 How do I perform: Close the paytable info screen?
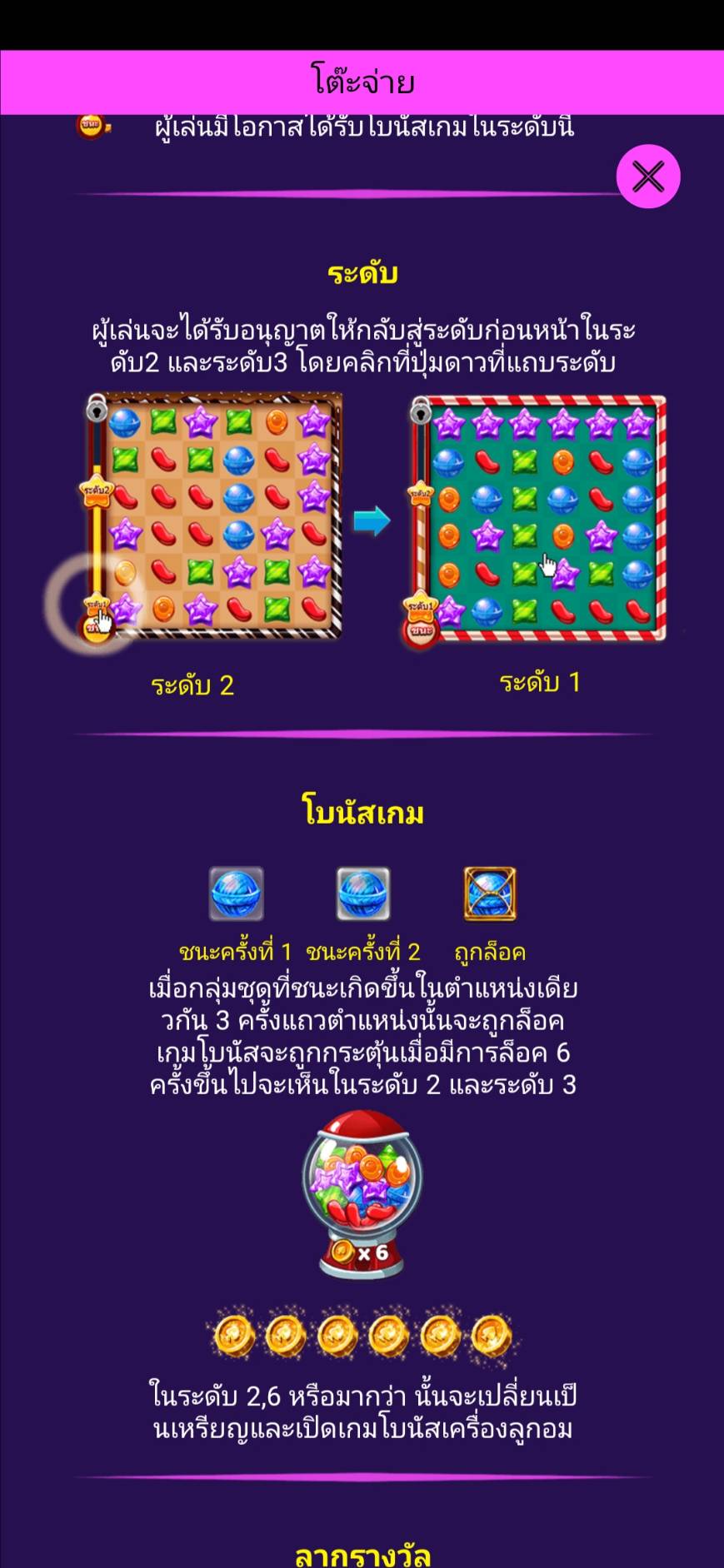(x=648, y=177)
